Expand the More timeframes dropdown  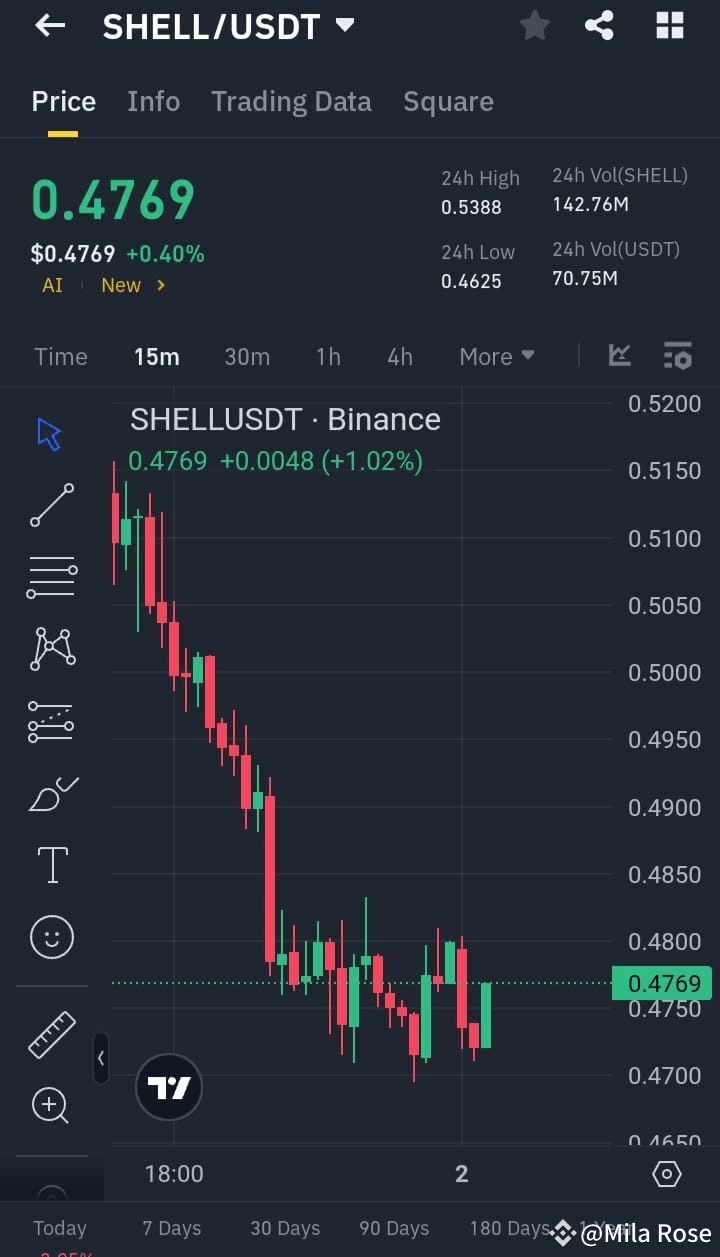pyautogui.click(x=496, y=356)
